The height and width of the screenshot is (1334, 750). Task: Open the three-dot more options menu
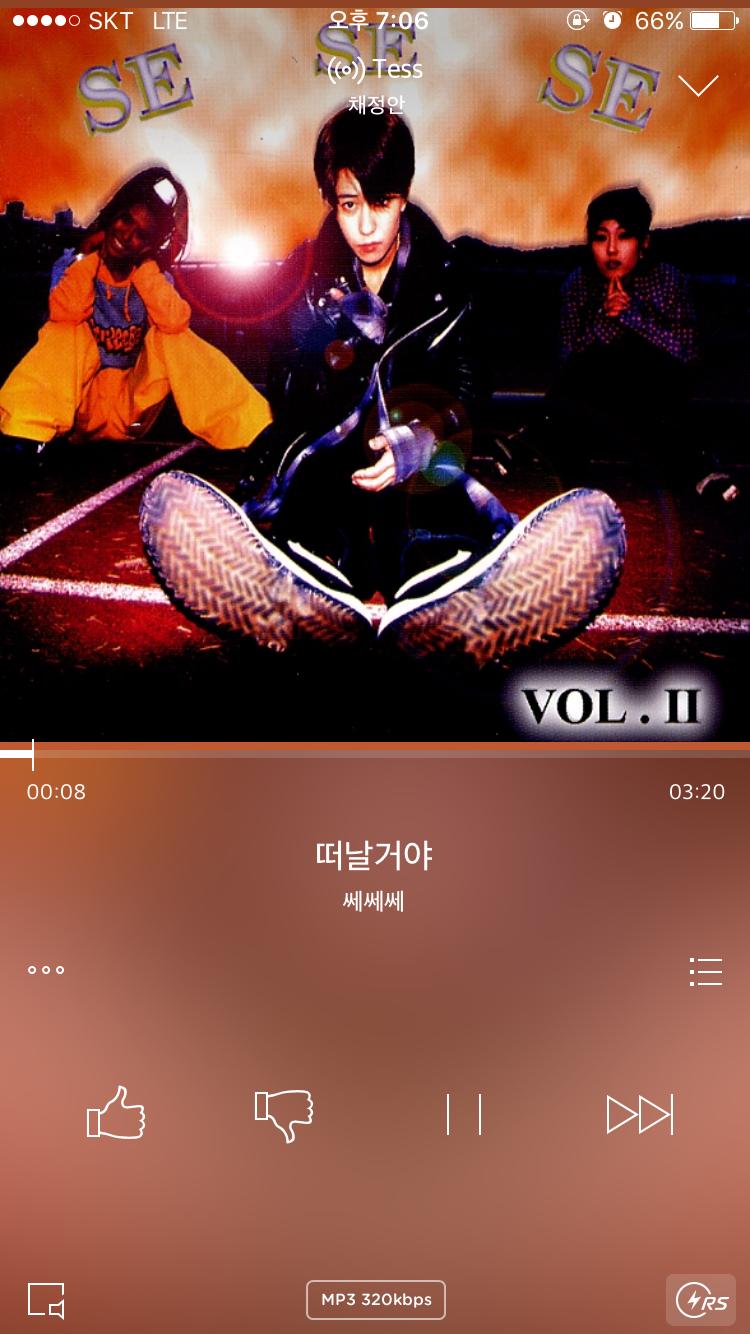tap(46, 970)
